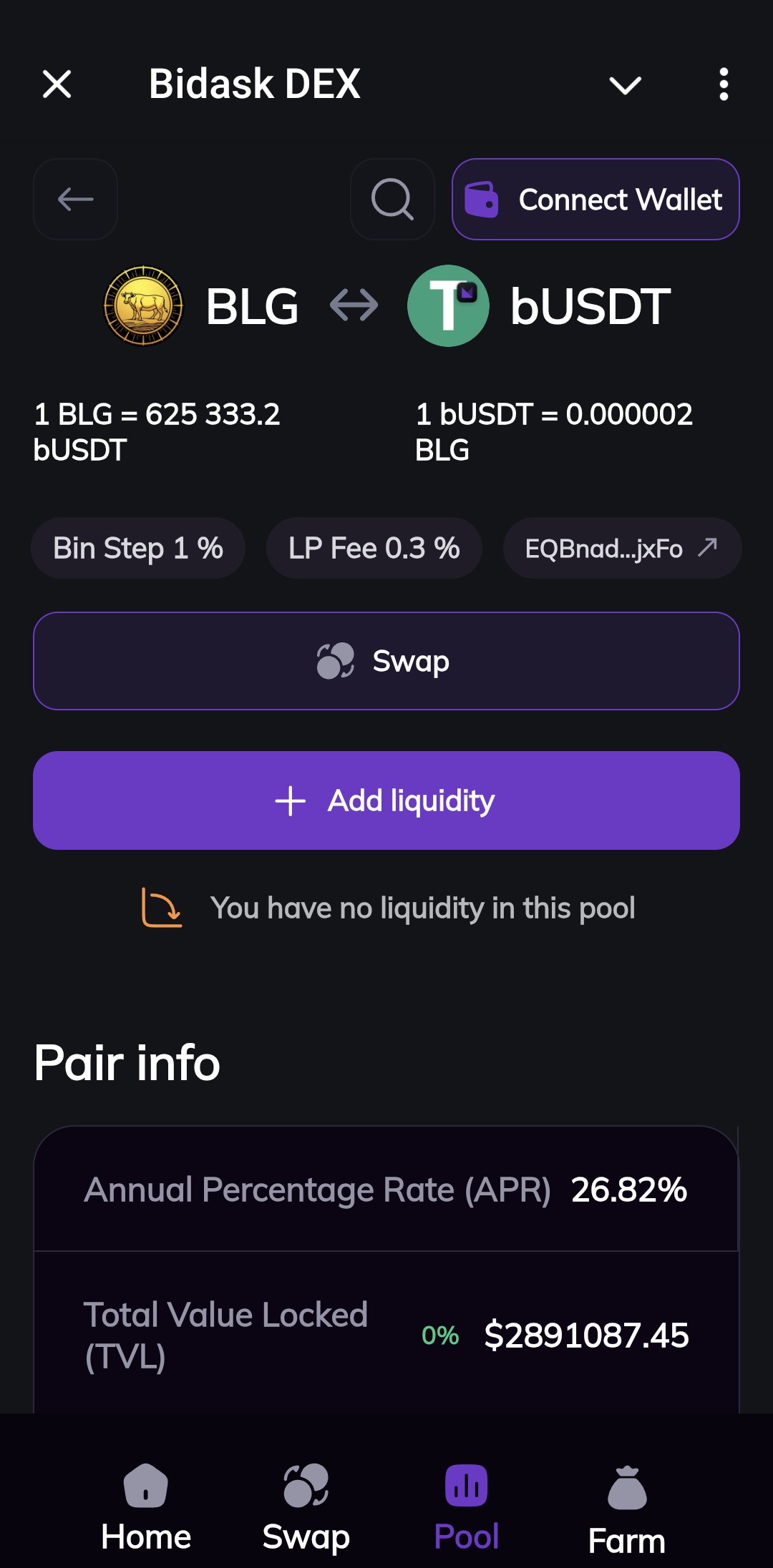Click the swap arrows between BLG and bUSDT

[354, 305]
